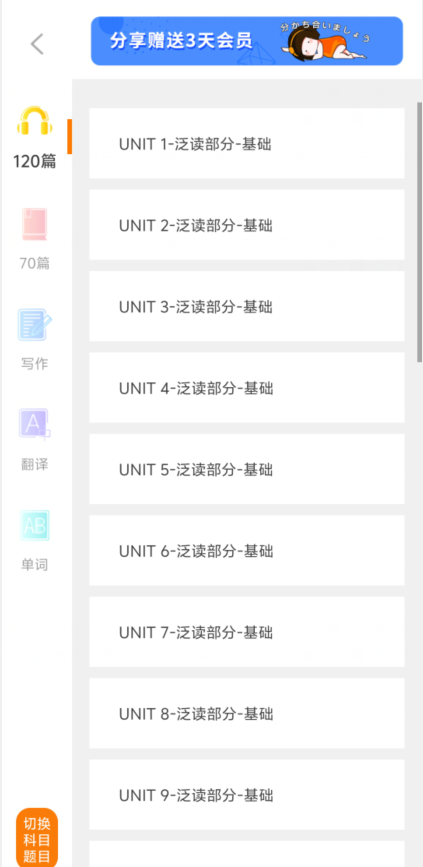Switch to the 70篇 tab
Image resolution: width=423 pixels, height=867 pixels.
(35, 239)
